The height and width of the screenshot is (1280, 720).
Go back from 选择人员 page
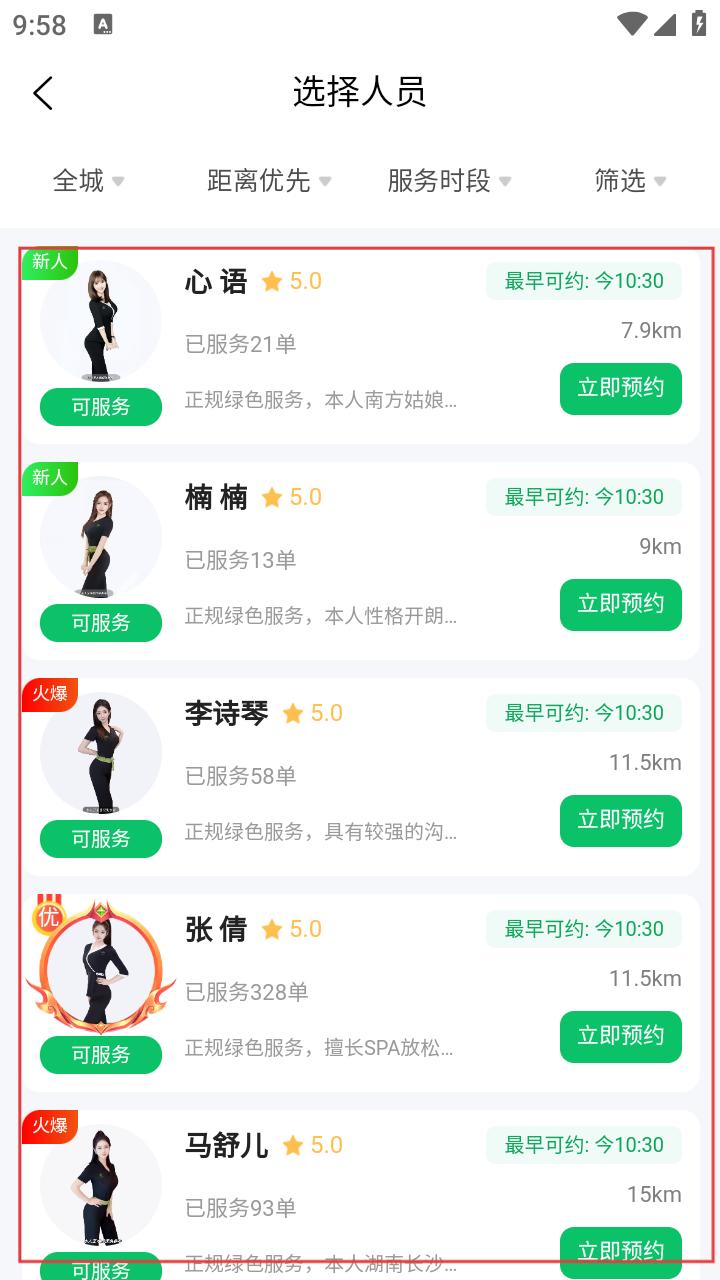pos(42,93)
